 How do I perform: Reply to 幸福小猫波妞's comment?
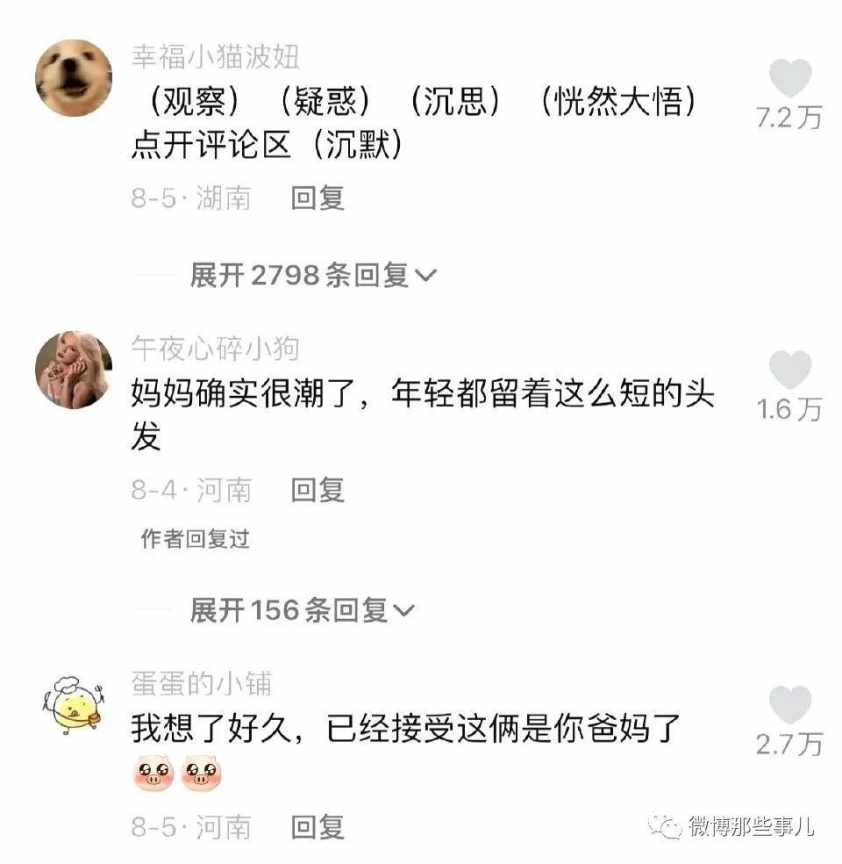pyautogui.click(x=317, y=198)
